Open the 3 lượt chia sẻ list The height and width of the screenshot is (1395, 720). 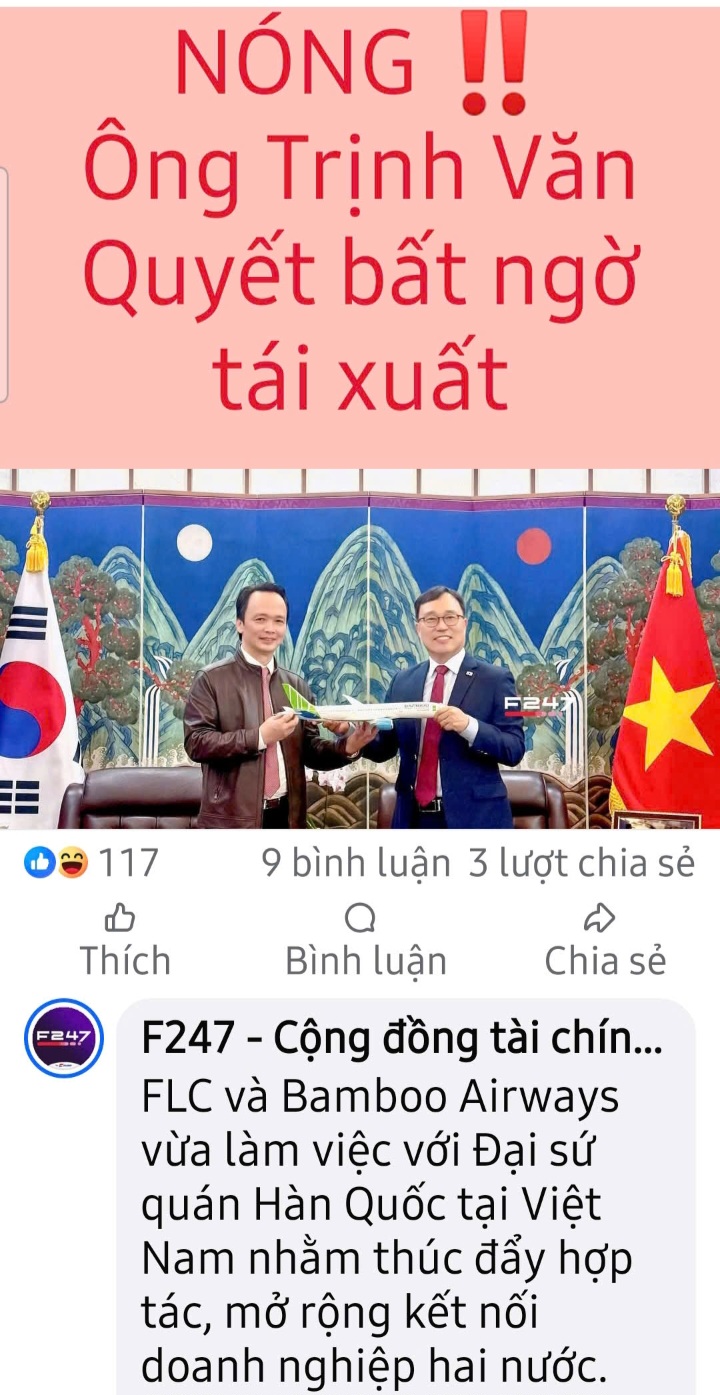point(581,864)
